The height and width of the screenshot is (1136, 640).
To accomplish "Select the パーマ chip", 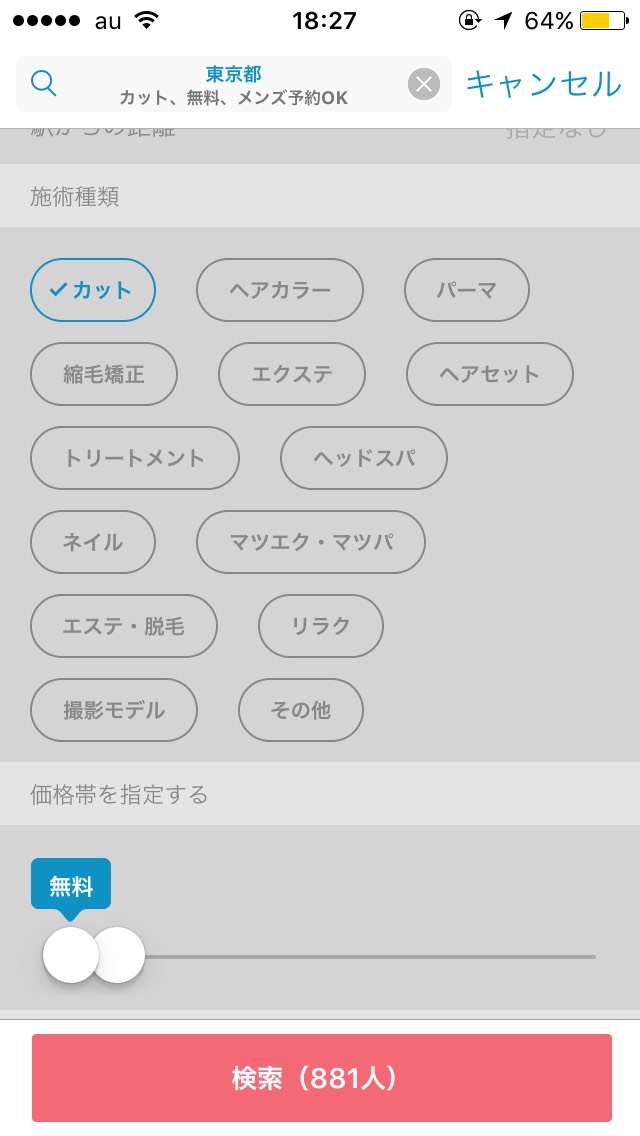I will [x=467, y=290].
